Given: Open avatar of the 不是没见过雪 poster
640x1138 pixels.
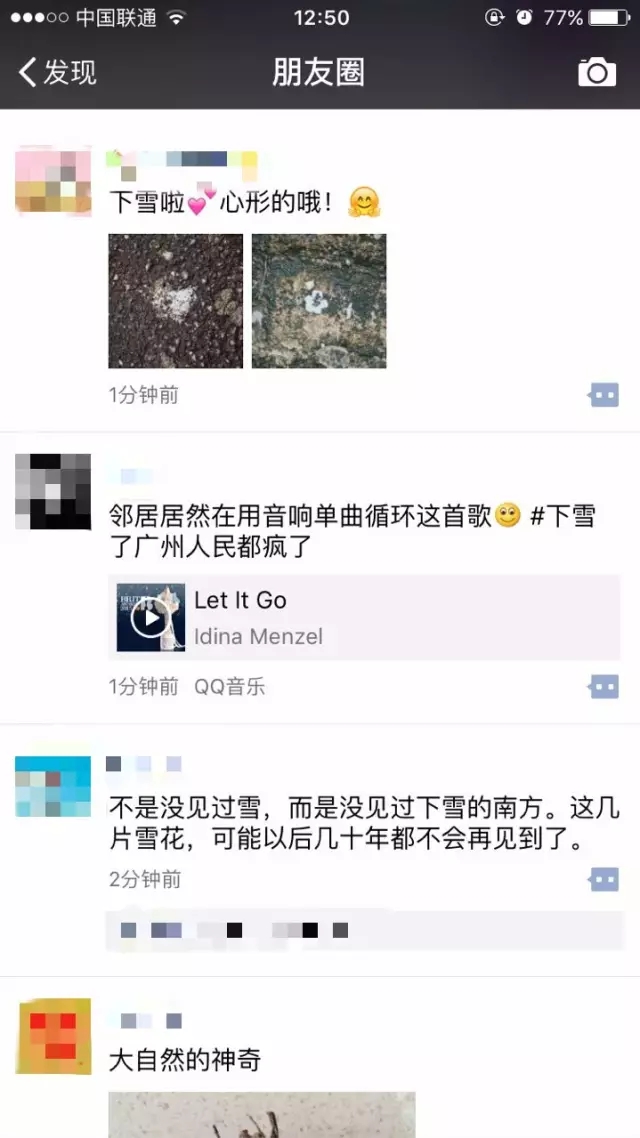Looking at the screenshot, I should point(53,786).
